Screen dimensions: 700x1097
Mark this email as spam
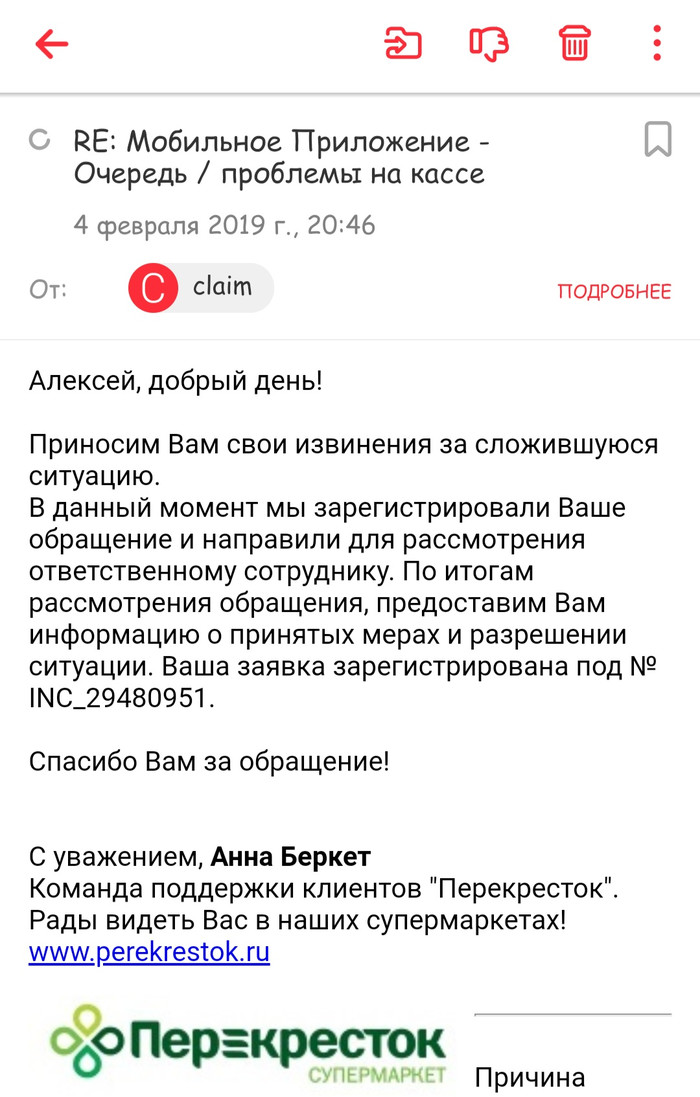[489, 44]
